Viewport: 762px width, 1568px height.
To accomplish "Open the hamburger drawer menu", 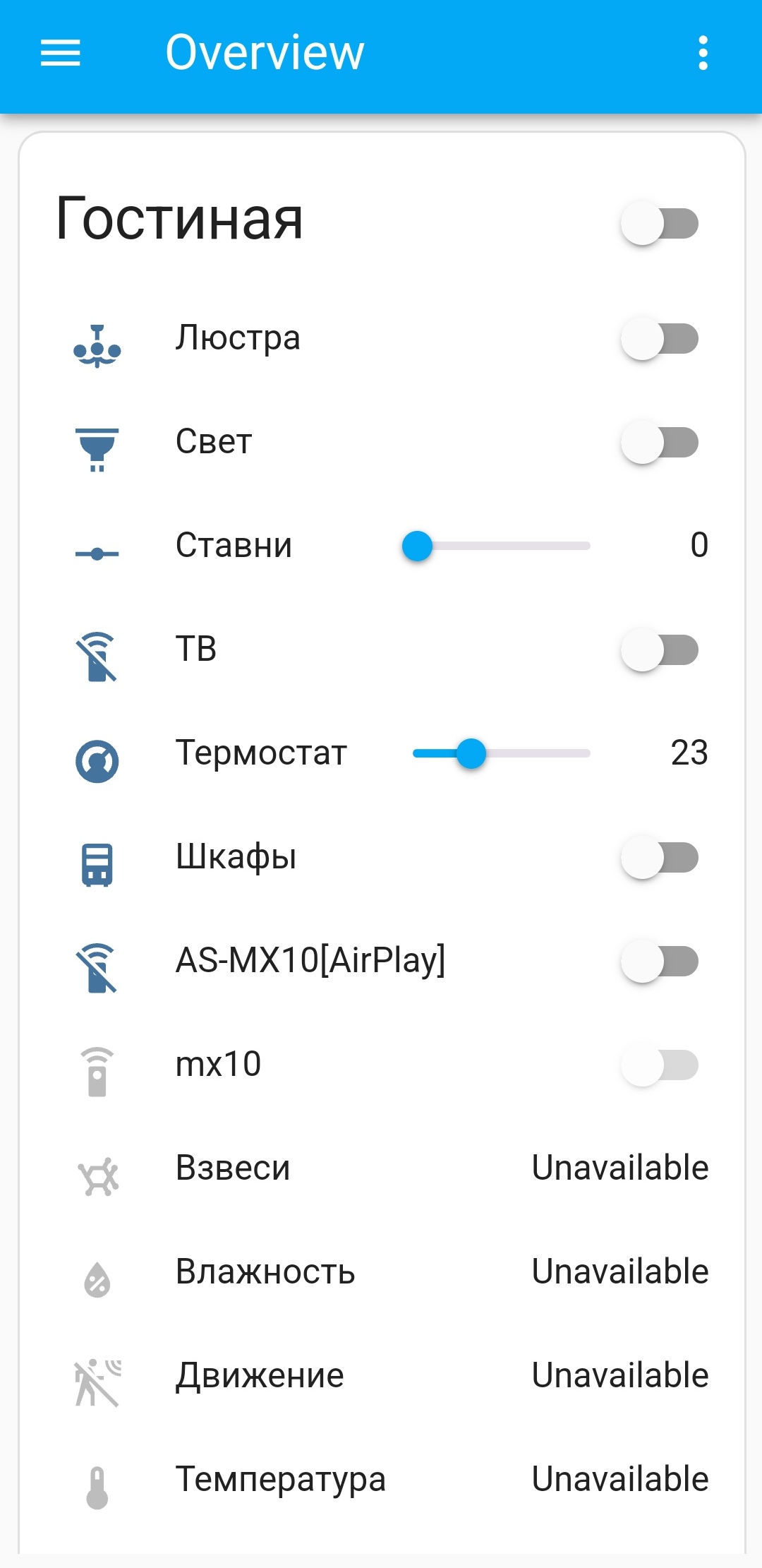I will coord(61,53).
